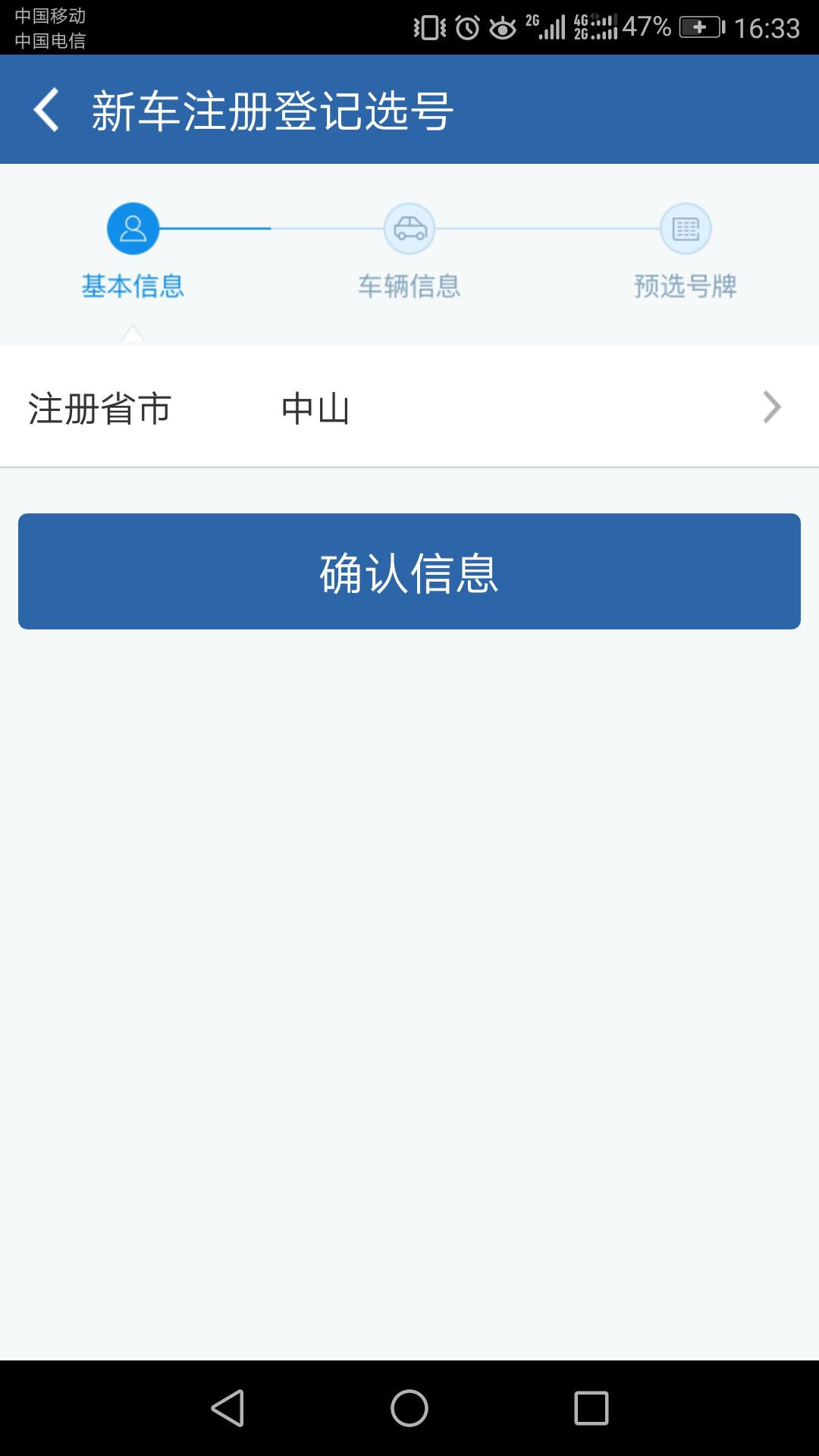This screenshot has height=1456, width=819.
Task: Tap the 确认信息 button
Action: [409, 572]
